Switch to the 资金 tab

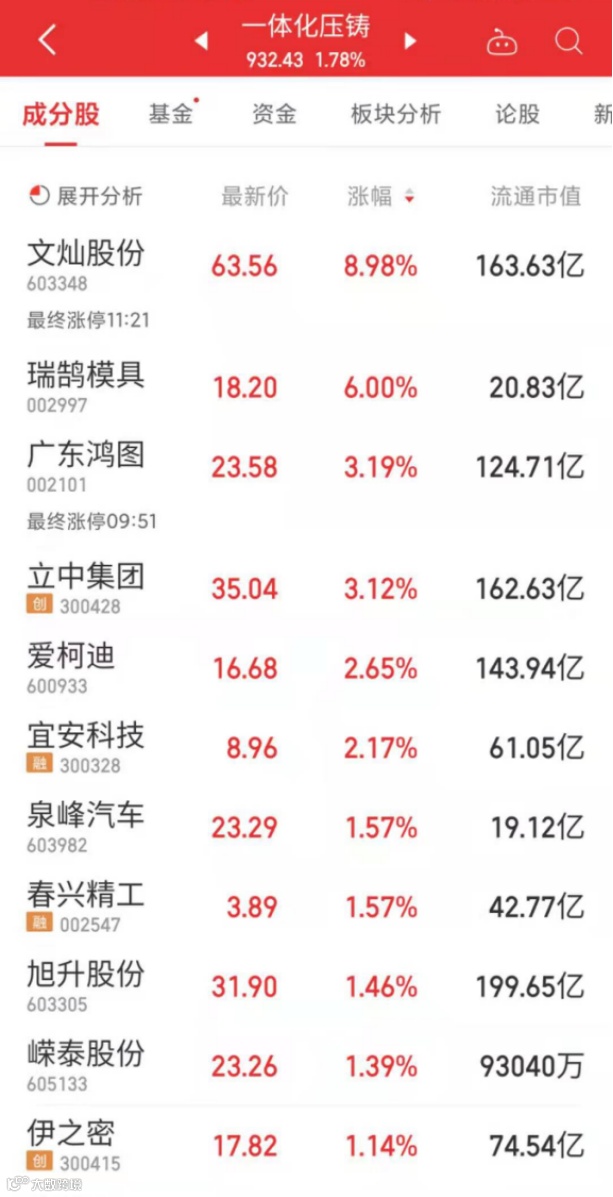click(x=274, y=114)
